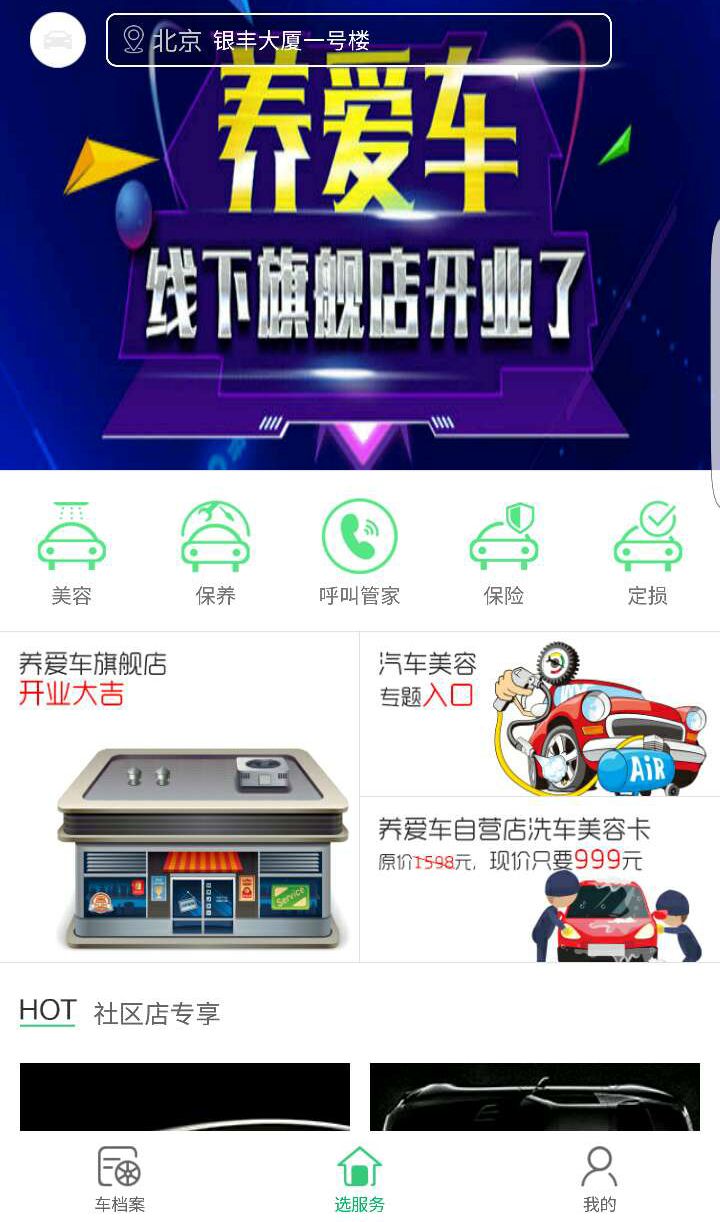Tap the car icon at top left

pyautogui.click(x=58, y=40)
